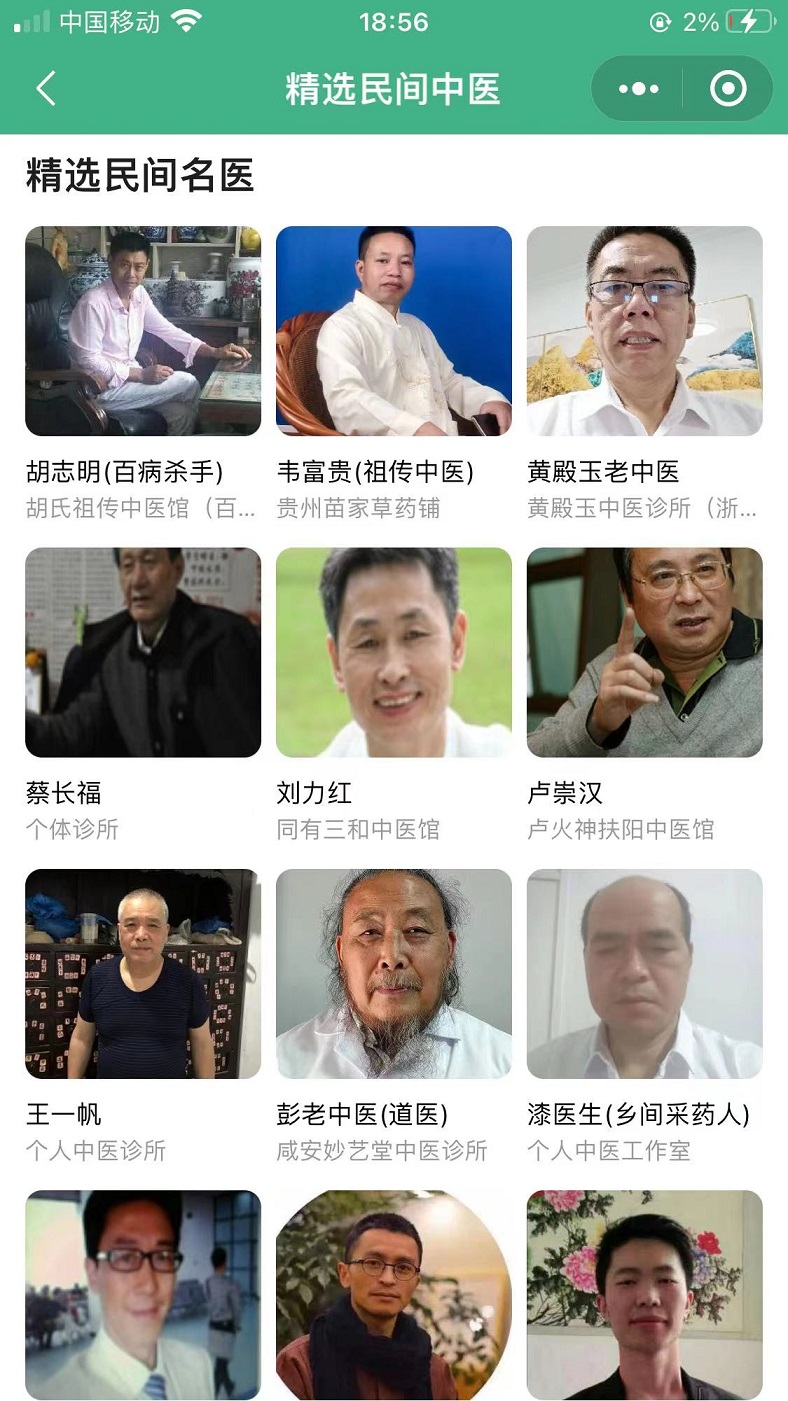
Task: View 黄殿玉老中医's profile card
Action: coord(645,331)
